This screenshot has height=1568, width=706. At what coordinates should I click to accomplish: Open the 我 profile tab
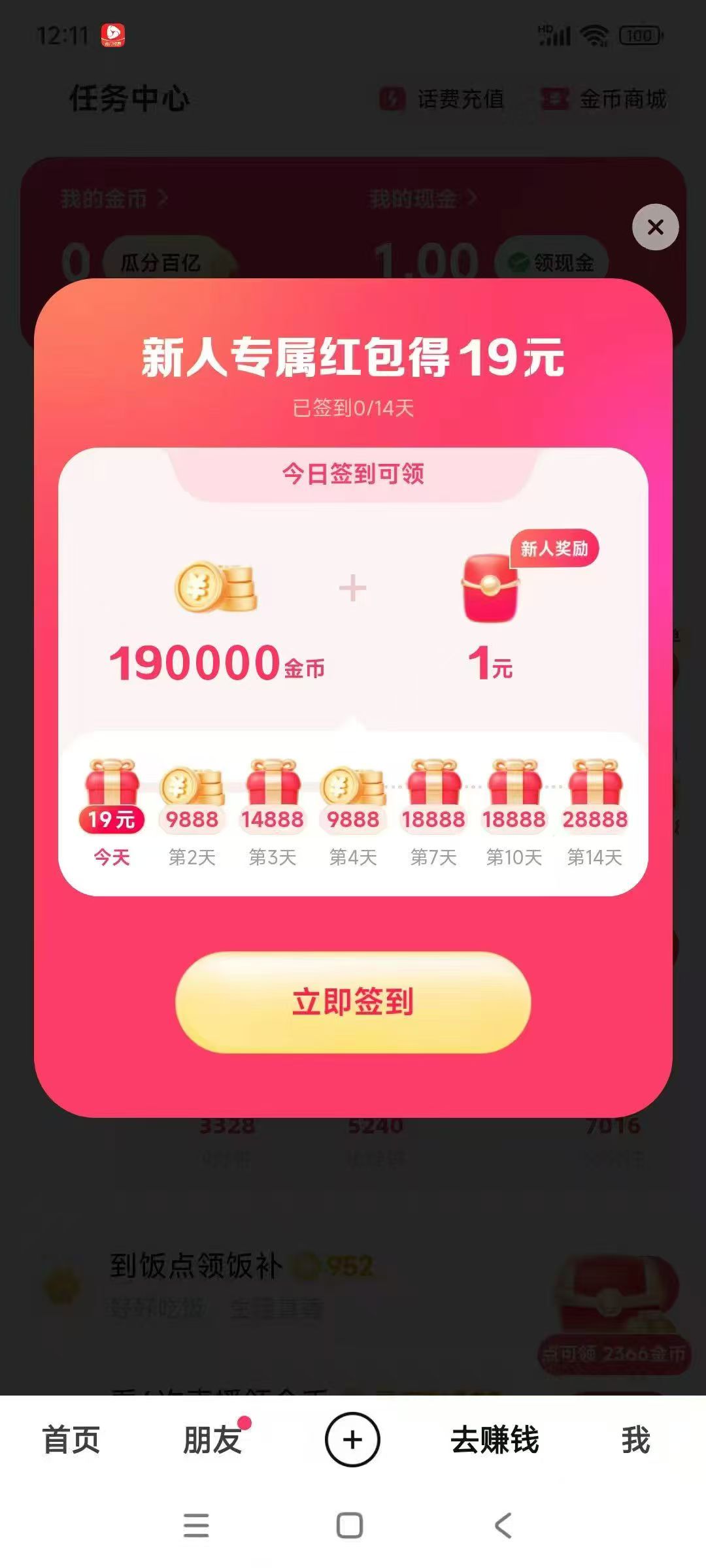click(635, 1440)
